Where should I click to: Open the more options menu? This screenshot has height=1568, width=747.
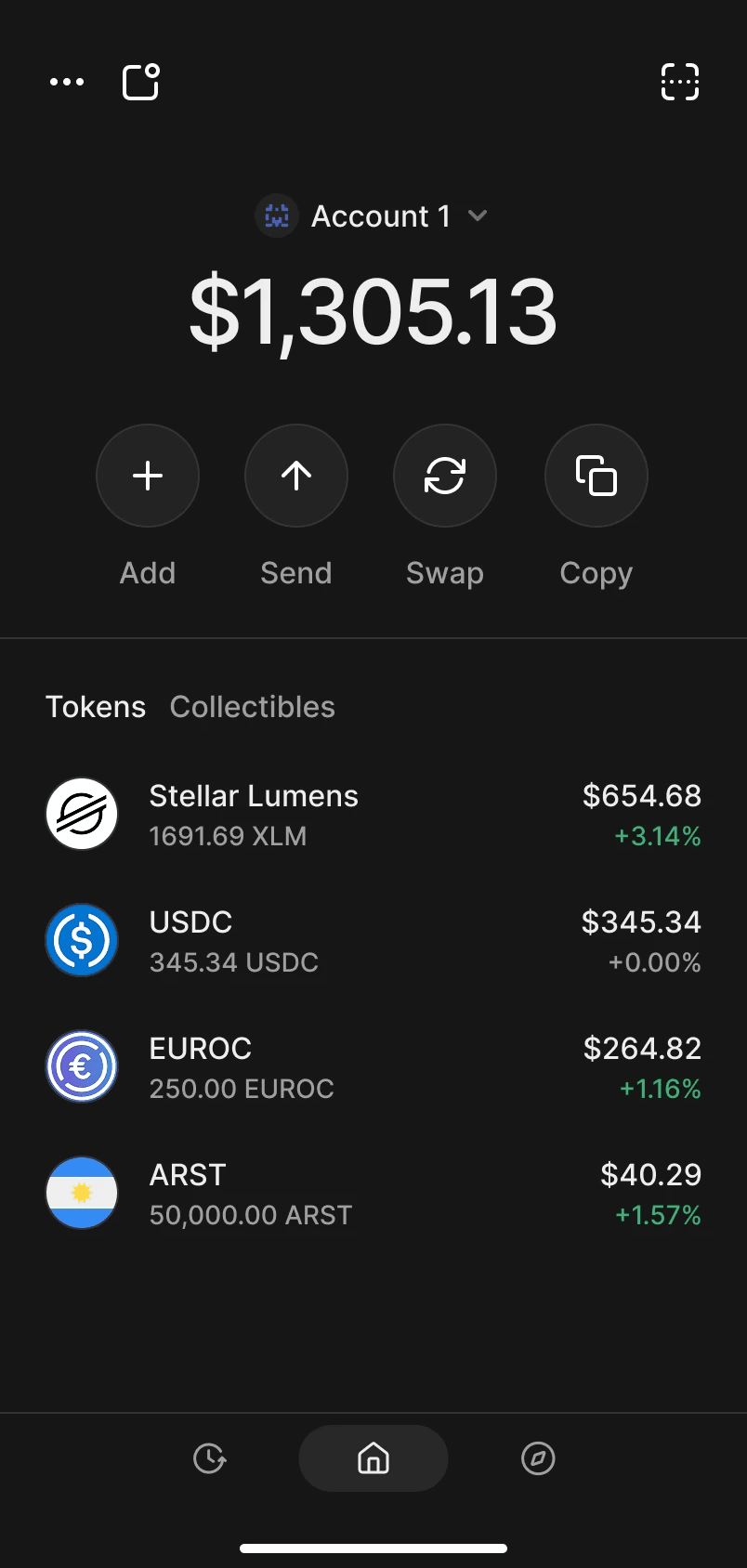point(66,82)
